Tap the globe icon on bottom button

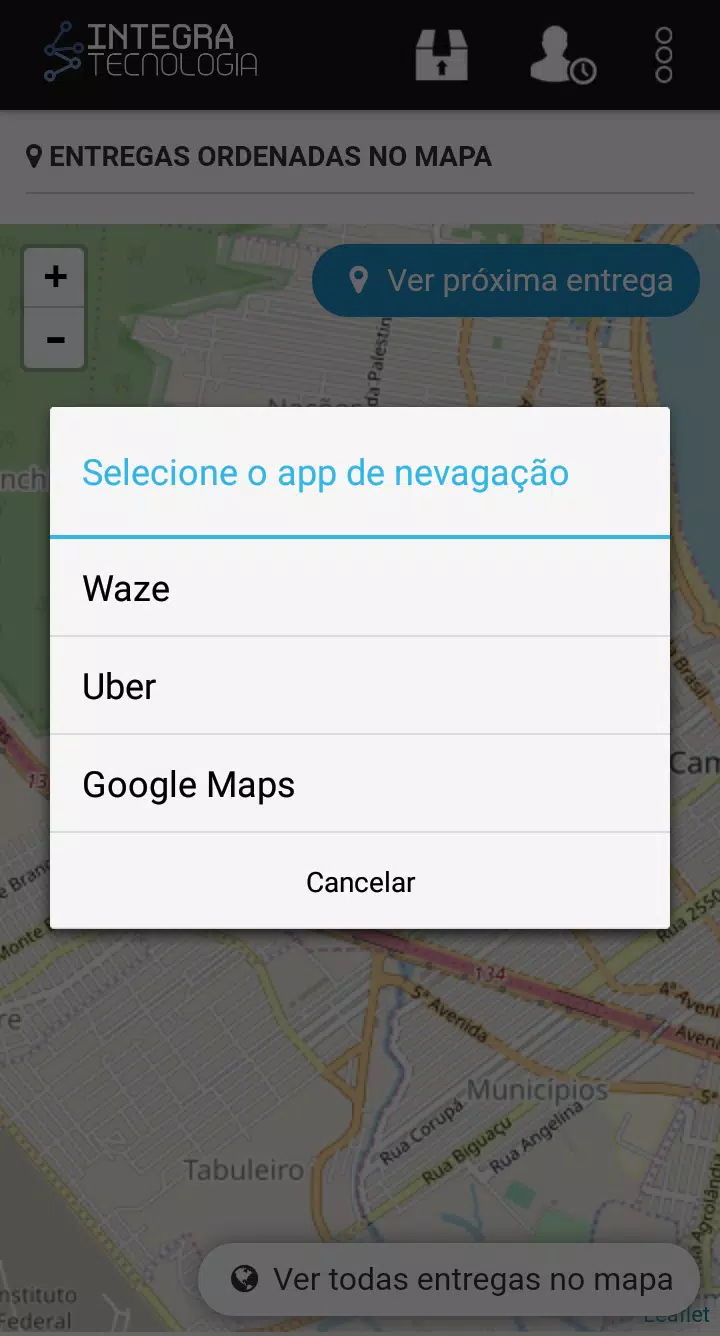pos(243,1279)
